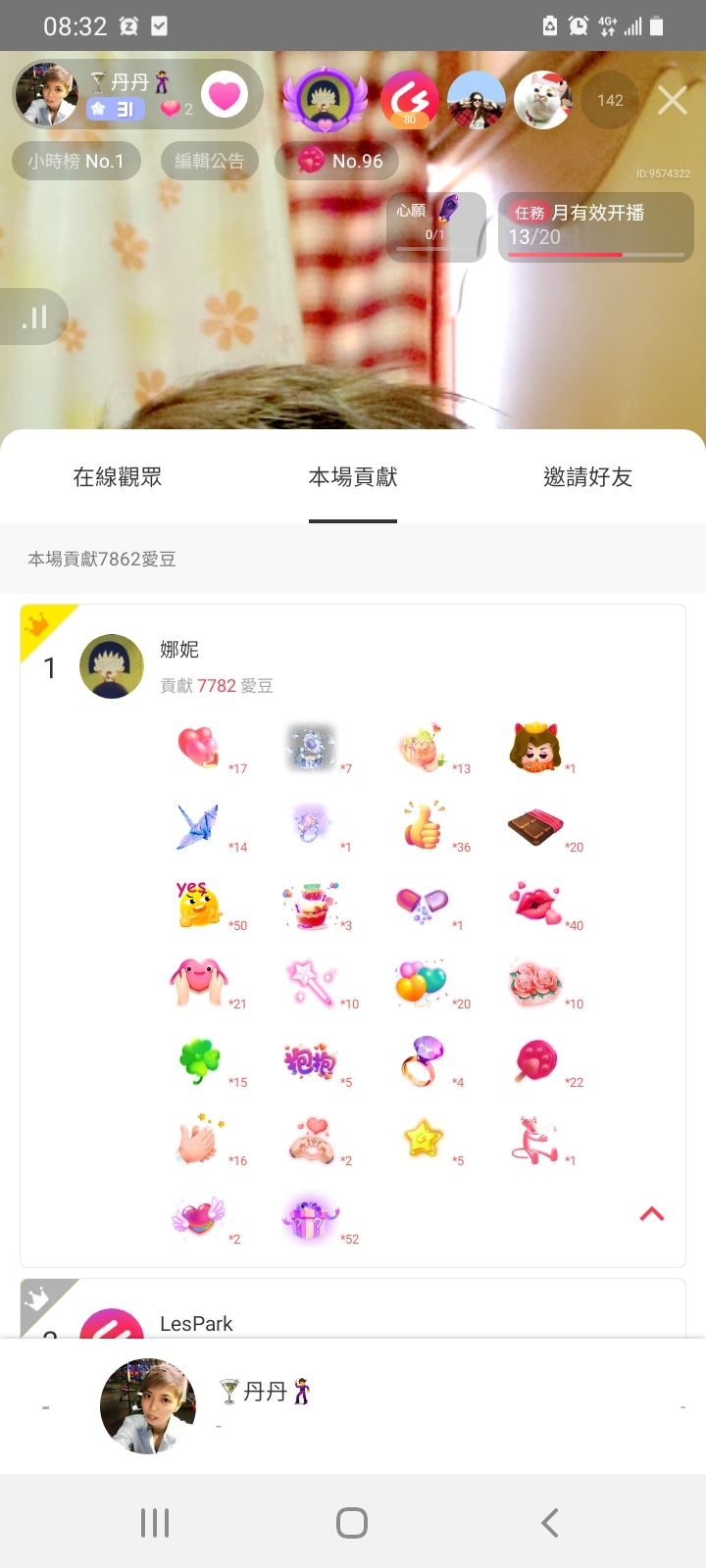Tap the top viewer avatar with purple wings
Viewport: 706px width, 1568px height.
point(325,100)
